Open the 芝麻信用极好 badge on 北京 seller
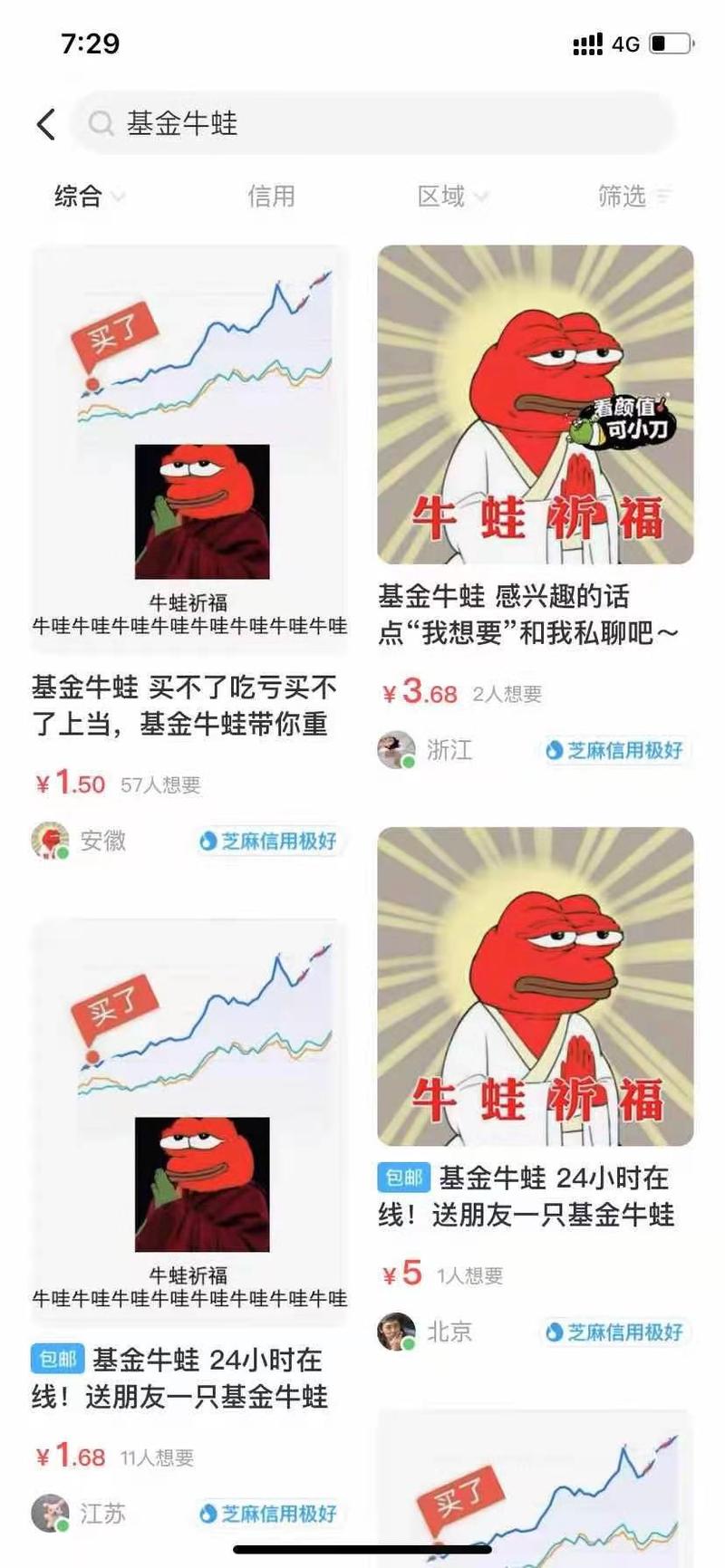Viewport: 725px width, 1568px height. pyautogui.click(x=614, y=1331)
